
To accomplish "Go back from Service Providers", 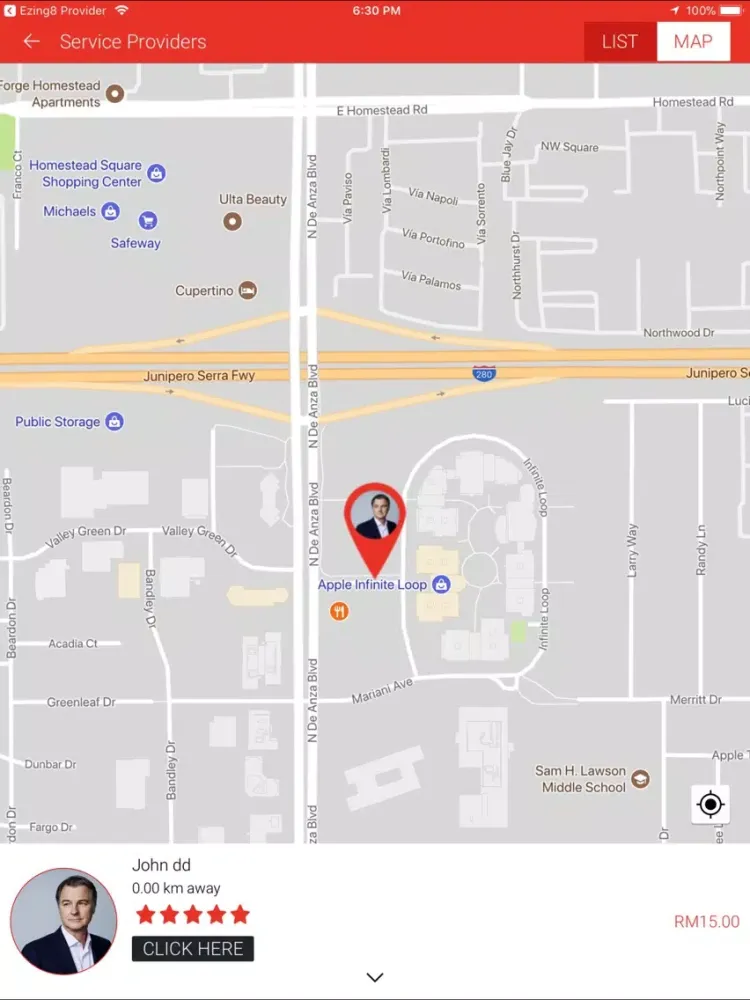I will click(x=31, y=41).
